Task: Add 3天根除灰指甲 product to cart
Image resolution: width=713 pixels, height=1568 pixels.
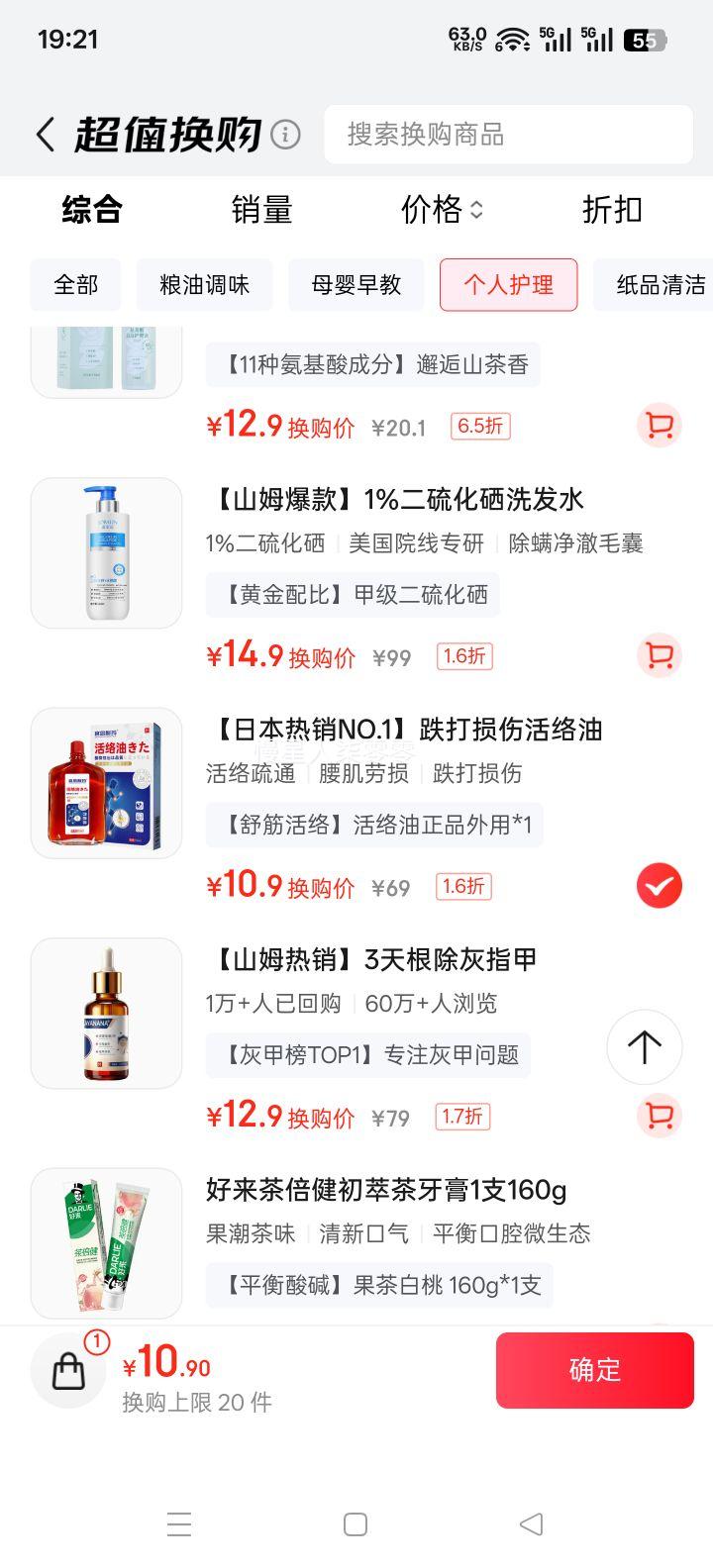Action: pos(659,1116)
